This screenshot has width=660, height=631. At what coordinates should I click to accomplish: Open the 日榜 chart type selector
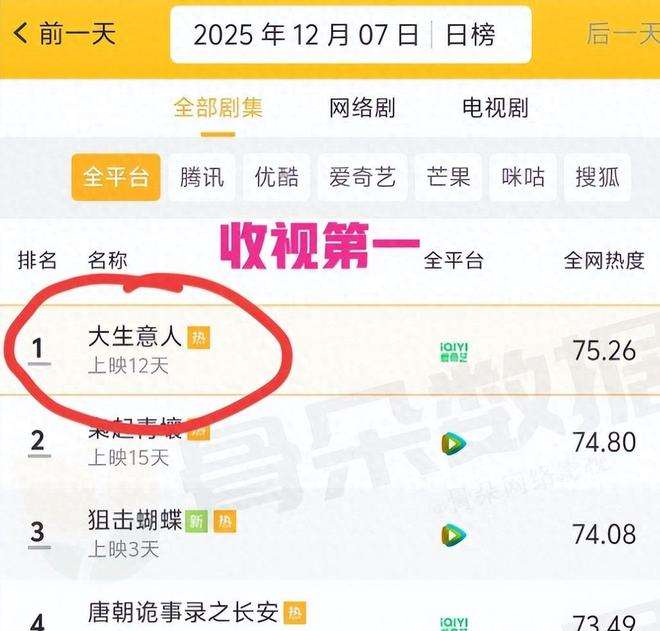[x=470, y=36]
